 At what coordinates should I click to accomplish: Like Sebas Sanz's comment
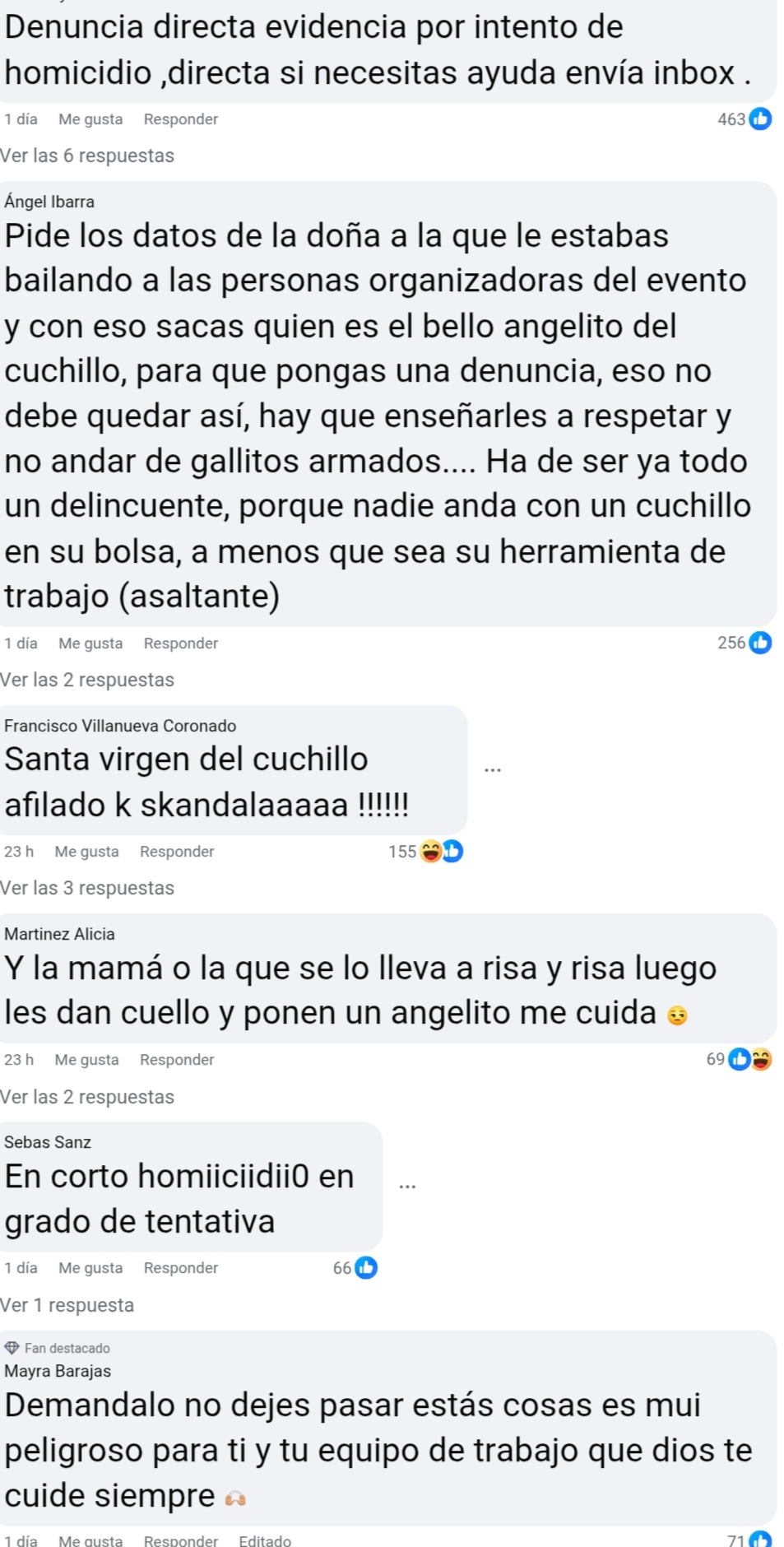point(90,1268)
